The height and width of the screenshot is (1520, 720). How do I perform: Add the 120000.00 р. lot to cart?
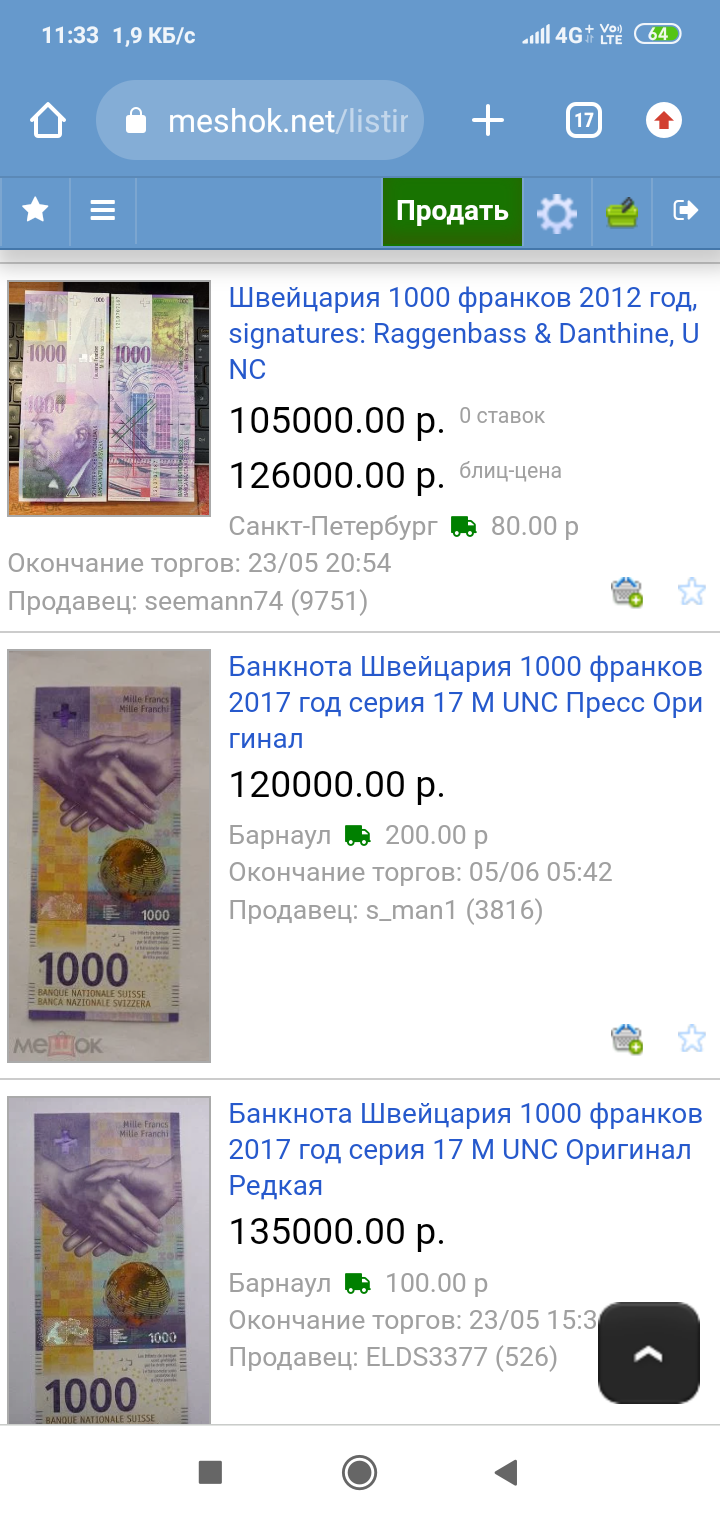click(x=627, y=1039)
